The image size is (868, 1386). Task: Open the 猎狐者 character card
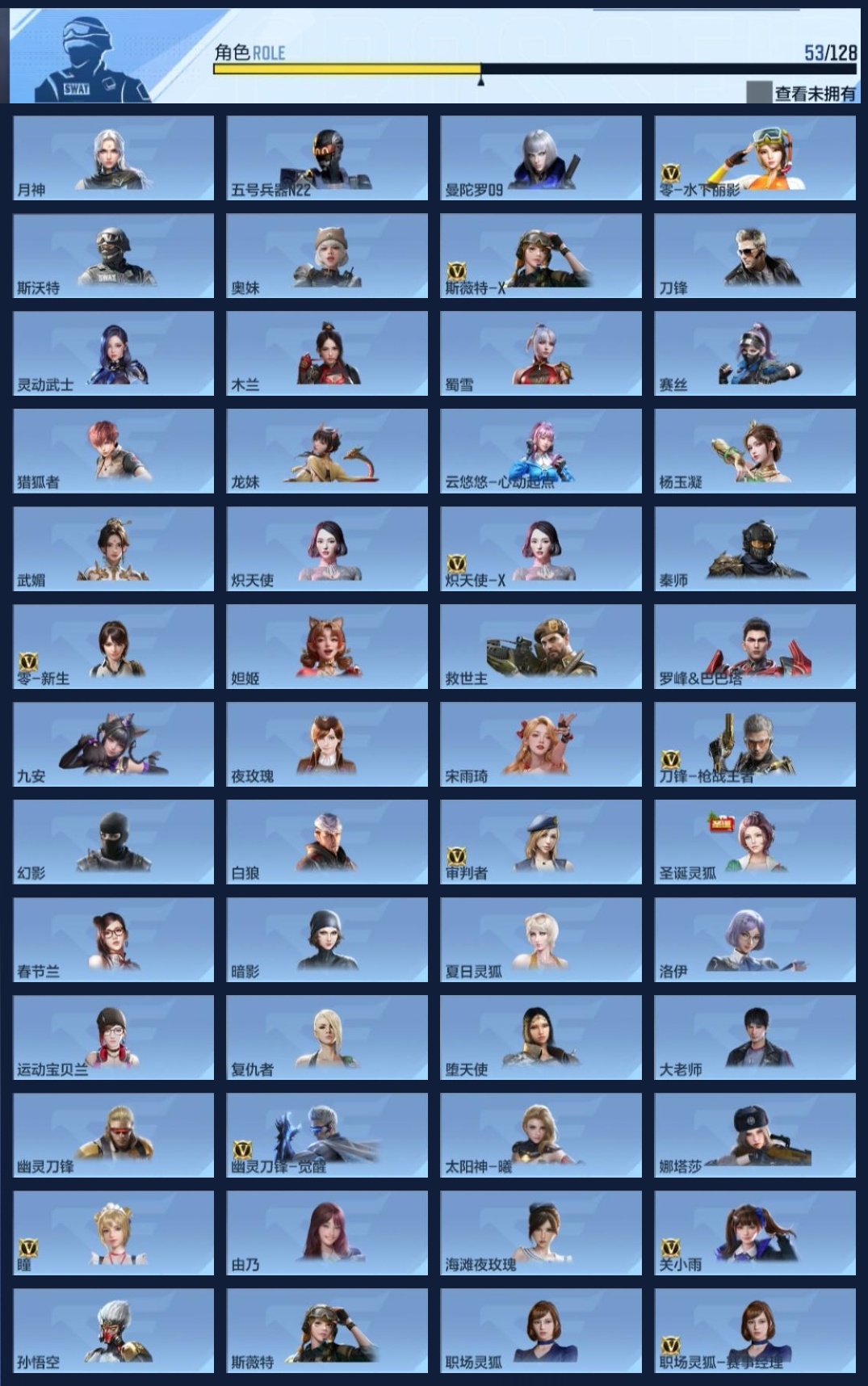point(113,451)
